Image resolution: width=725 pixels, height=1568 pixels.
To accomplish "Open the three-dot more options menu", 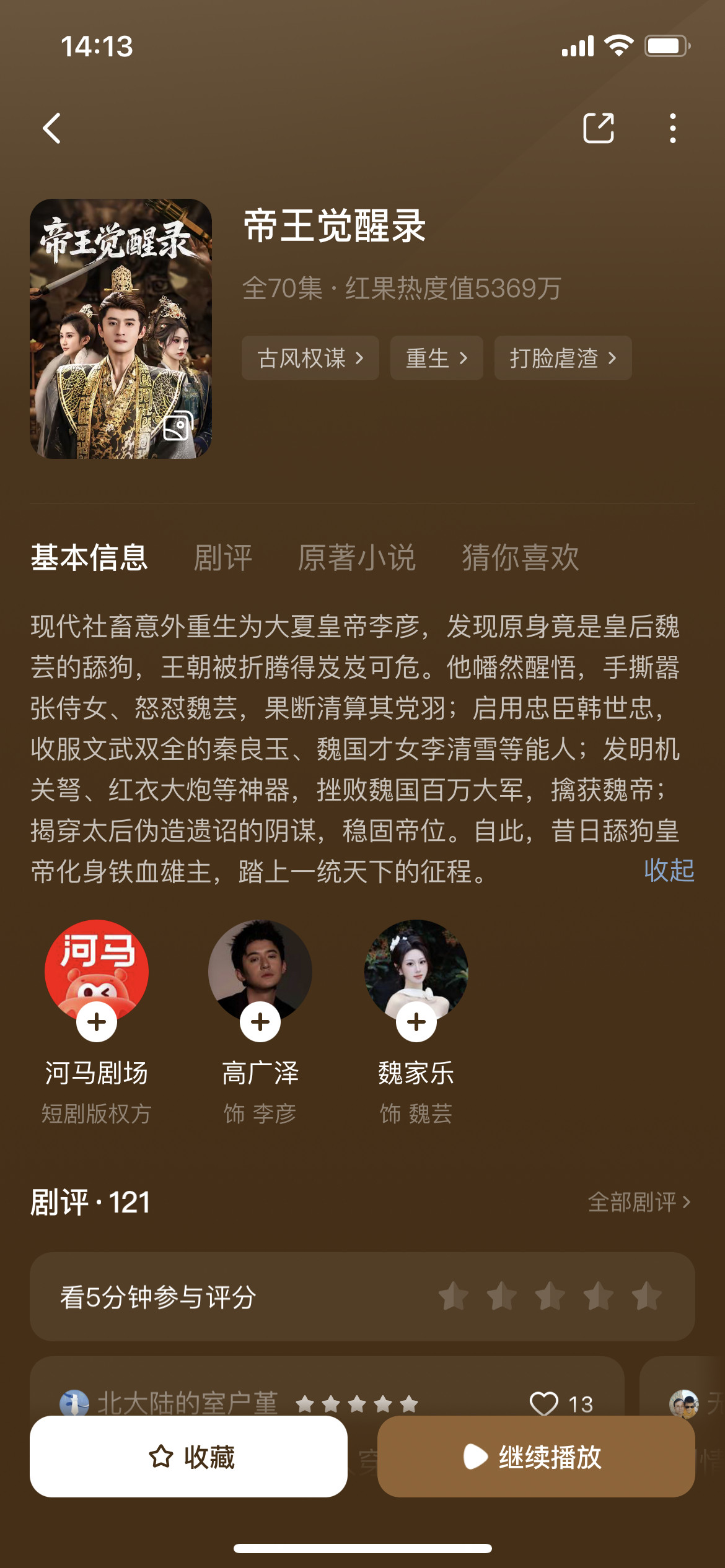I will click(x=673, y=128).
